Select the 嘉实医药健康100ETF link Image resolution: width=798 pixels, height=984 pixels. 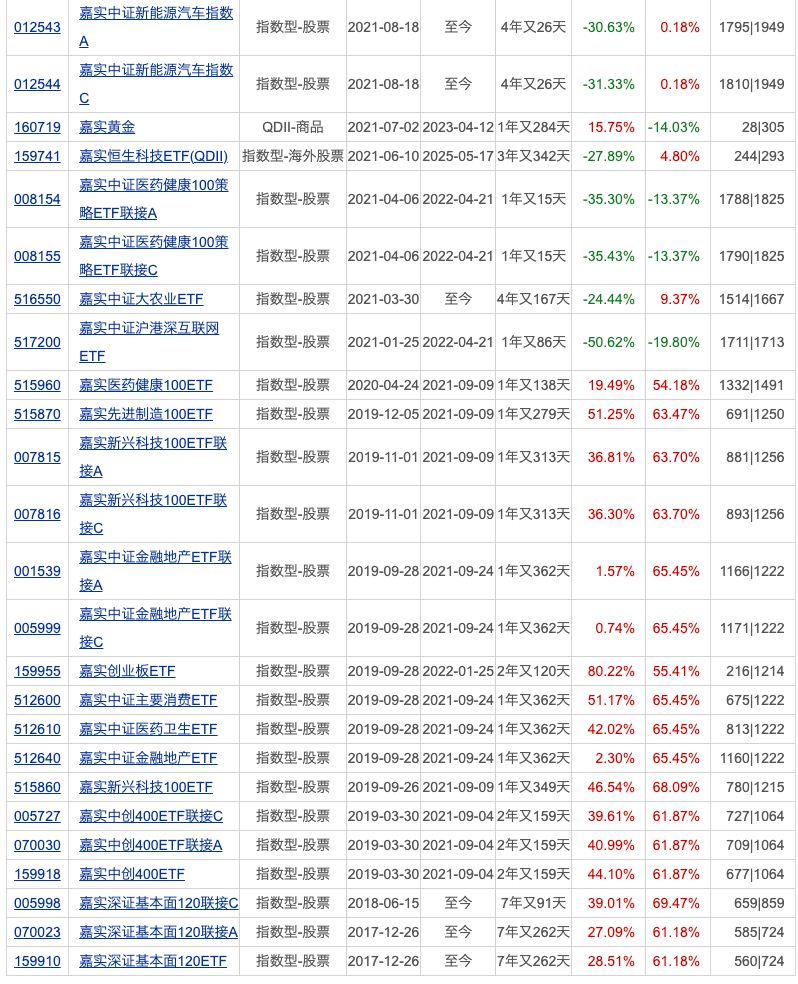click(146, 385)
